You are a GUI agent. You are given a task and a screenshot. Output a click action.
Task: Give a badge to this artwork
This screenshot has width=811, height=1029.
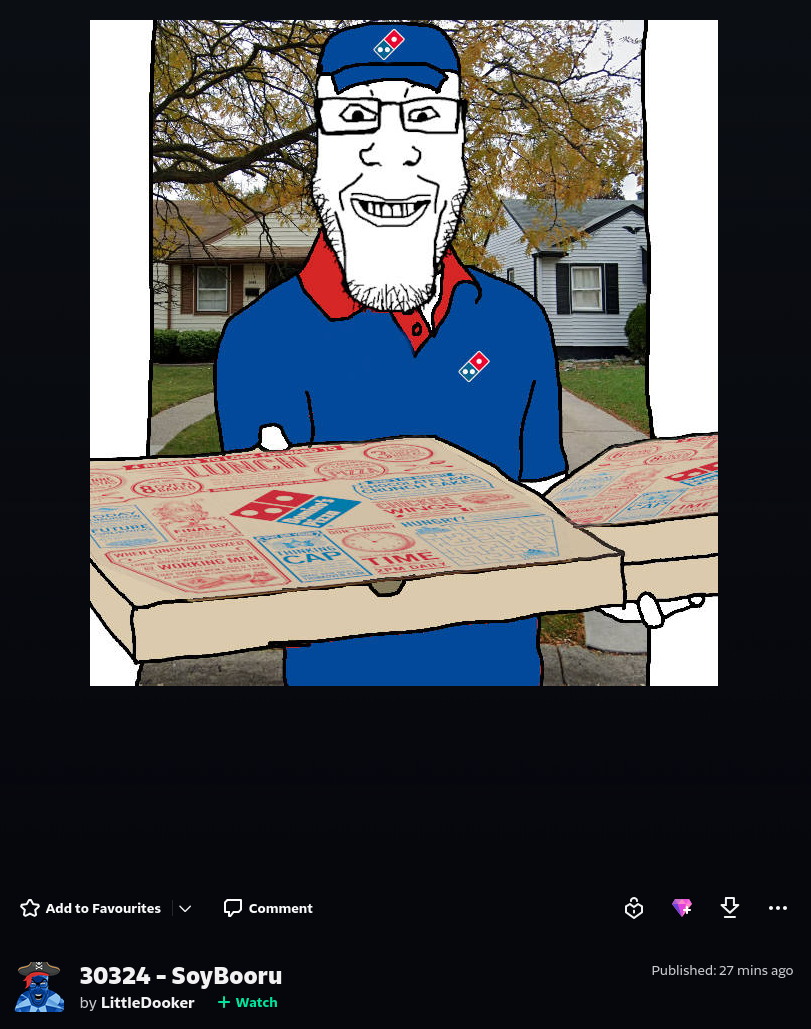(x=634, y=908)
